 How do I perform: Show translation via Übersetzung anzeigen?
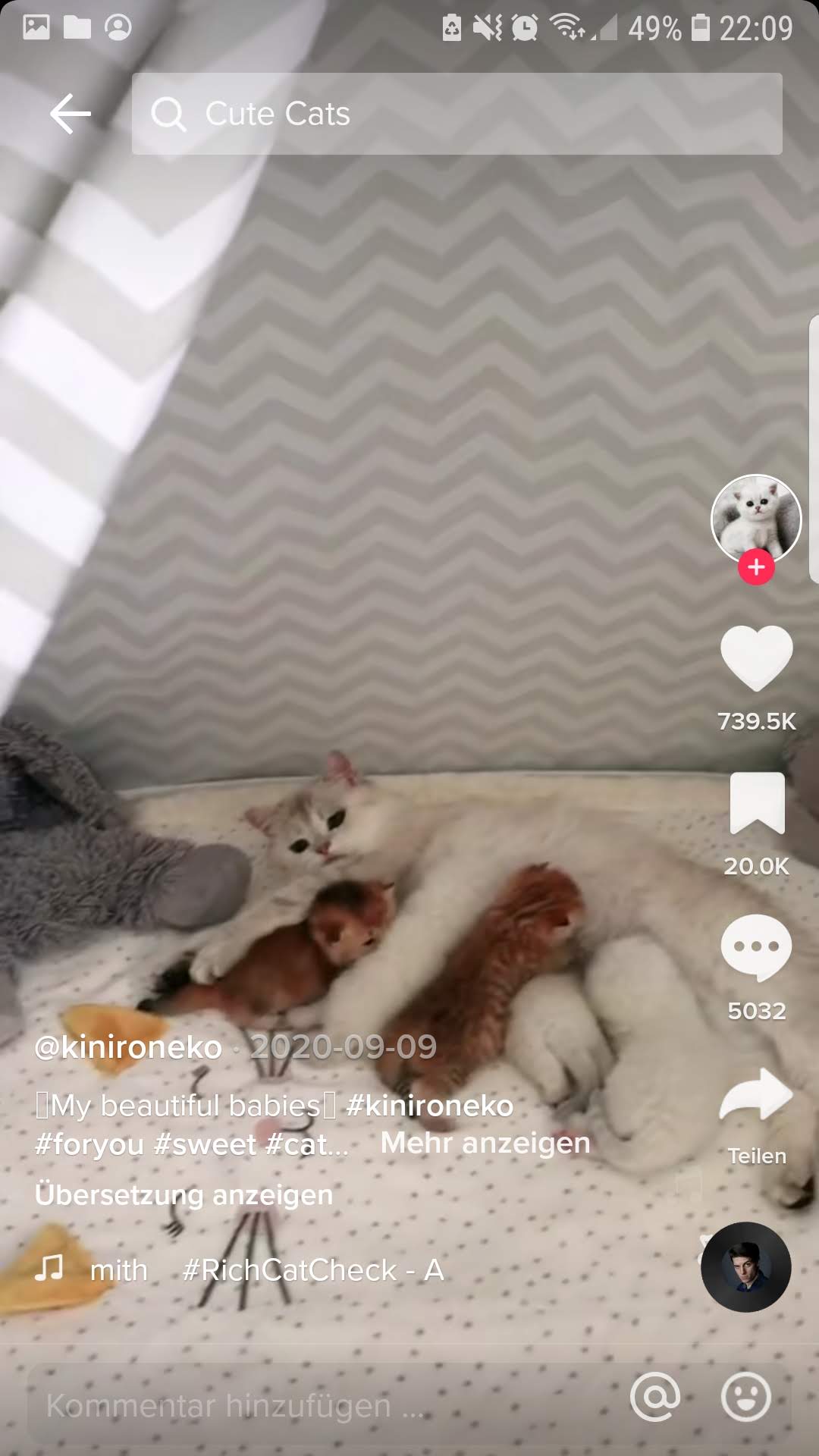coord(184,1194)
